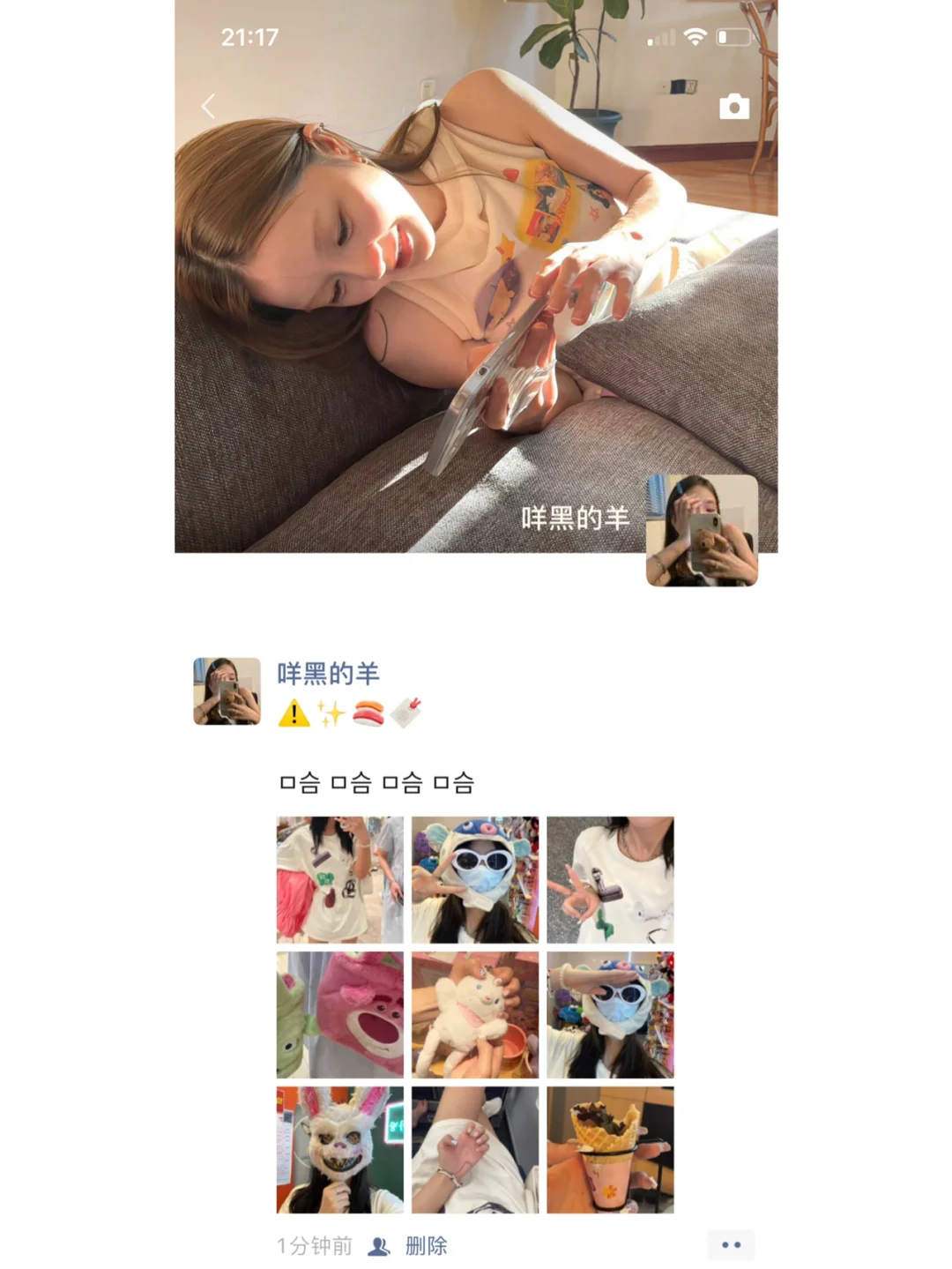Viewport: 952px width, 1269px height.
Task: Tap the person icon next to 删除
Action: (379, 1246)
